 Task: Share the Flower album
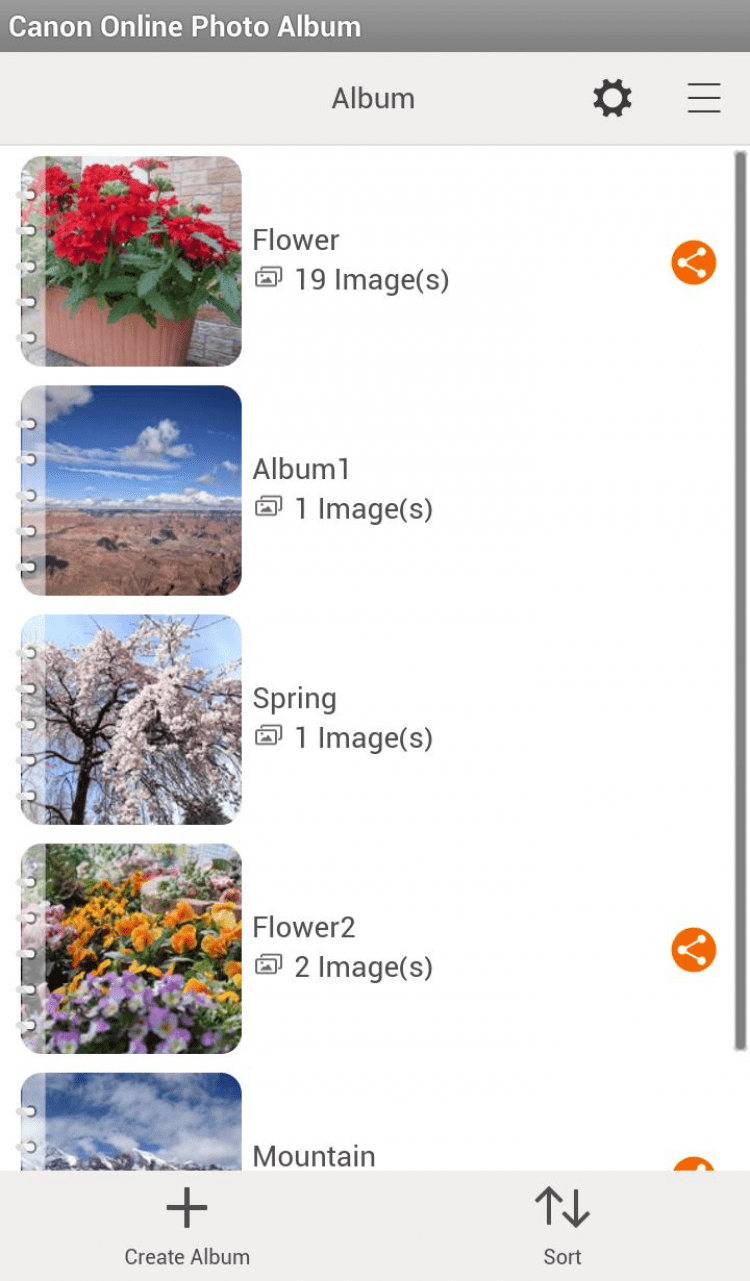pyautogui.click(x=693, y=263)
